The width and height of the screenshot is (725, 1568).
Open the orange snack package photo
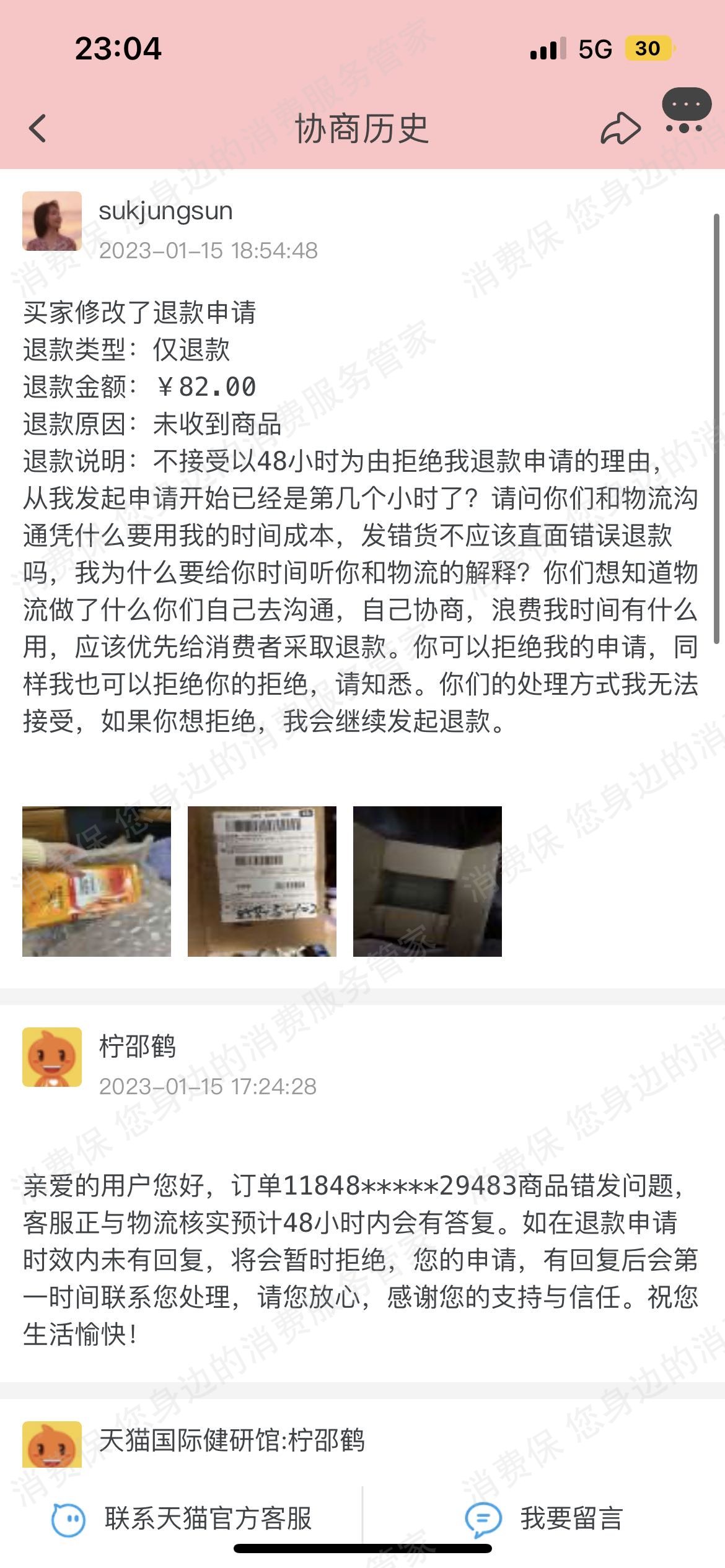pos(97,881)
